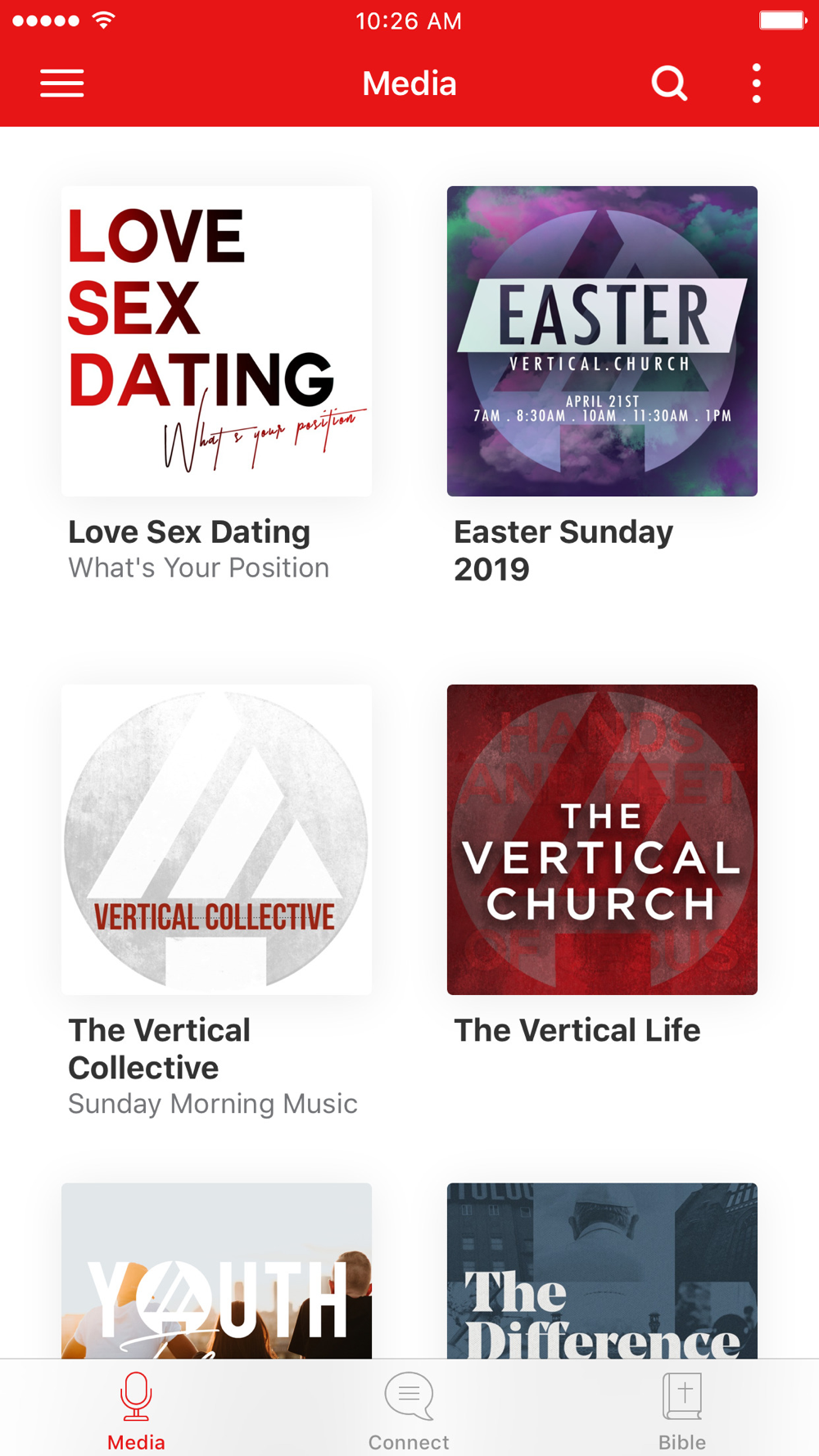Open the hamburger drawer menu
819x1456 pixels.
62,84
